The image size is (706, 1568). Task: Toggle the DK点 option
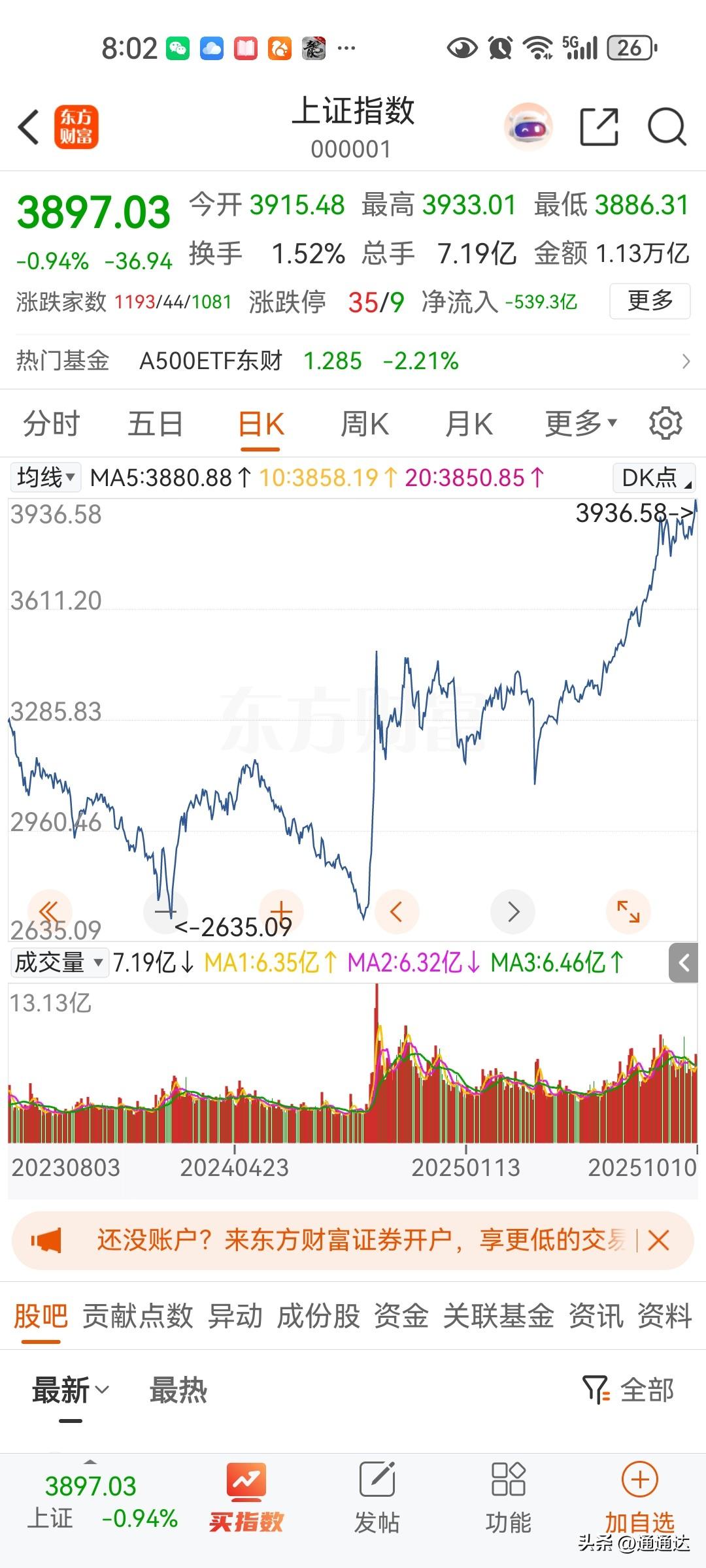pos(654,478)
